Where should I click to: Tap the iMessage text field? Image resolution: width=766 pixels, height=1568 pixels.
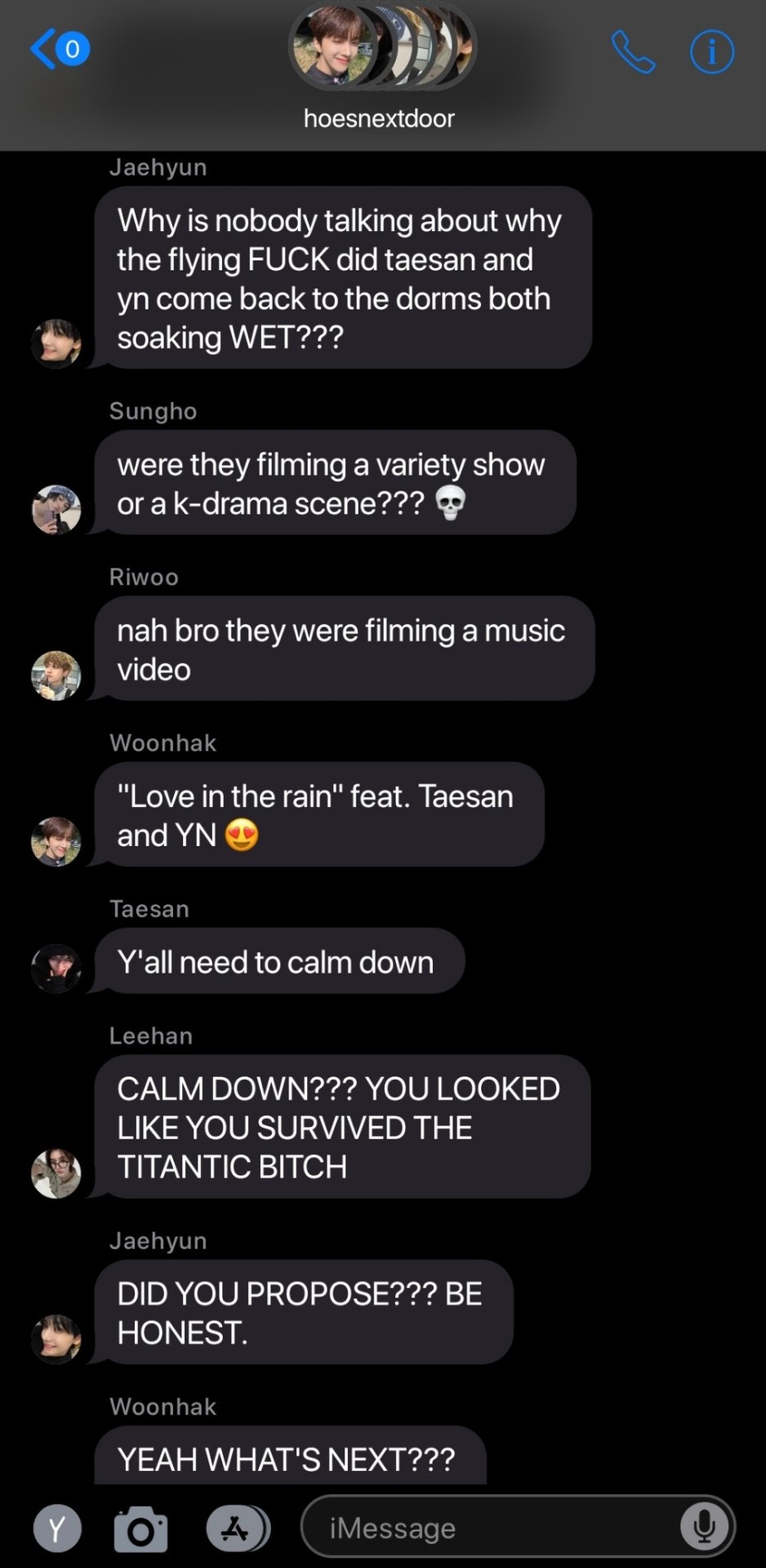pos(490,1527)
